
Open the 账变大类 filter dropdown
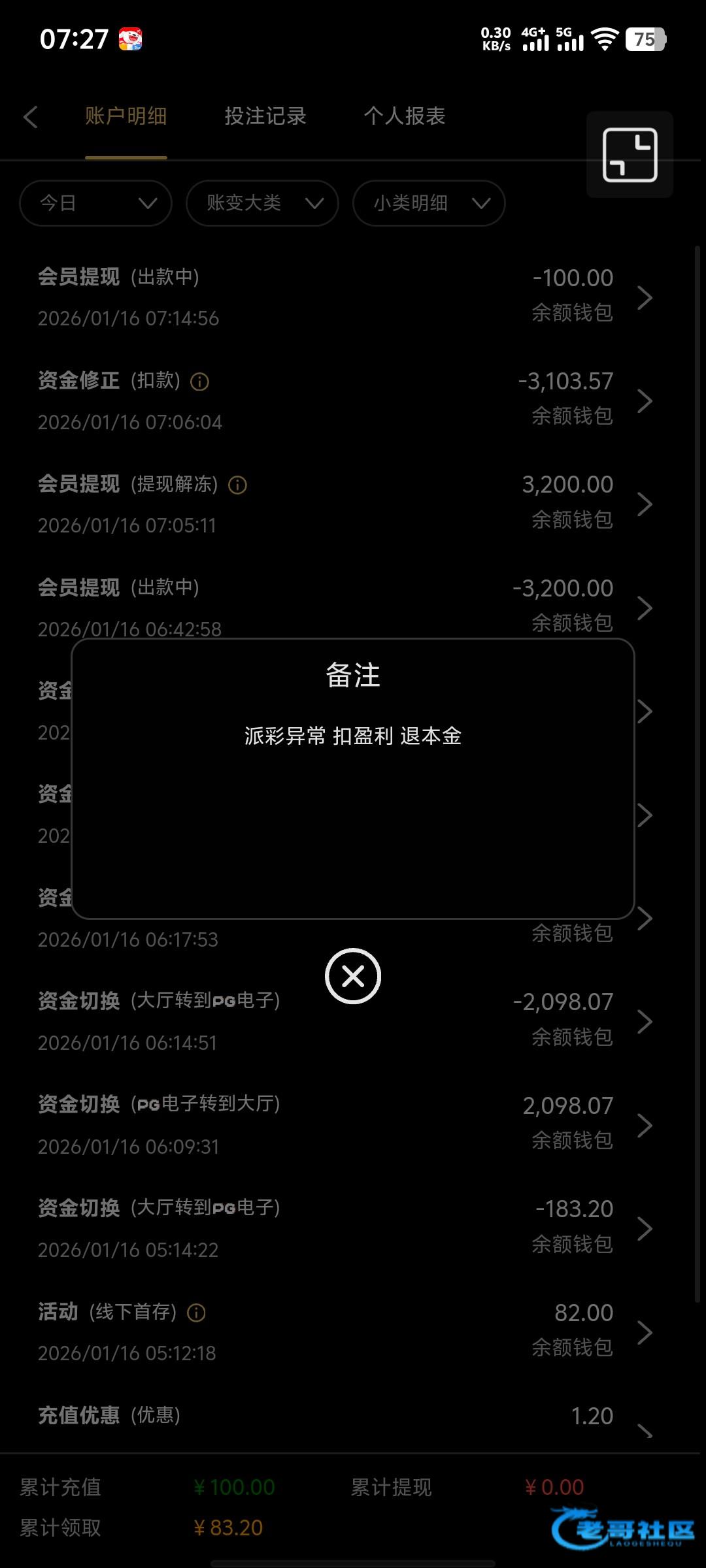coord(262,203)
